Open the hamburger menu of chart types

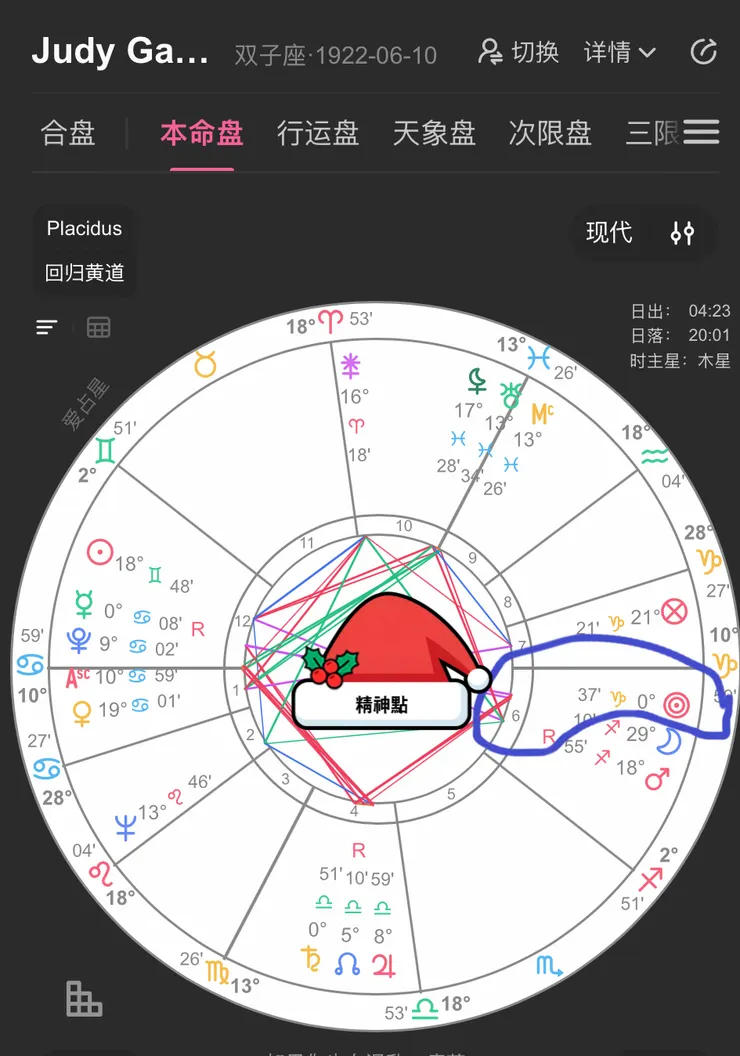(701, 132)
